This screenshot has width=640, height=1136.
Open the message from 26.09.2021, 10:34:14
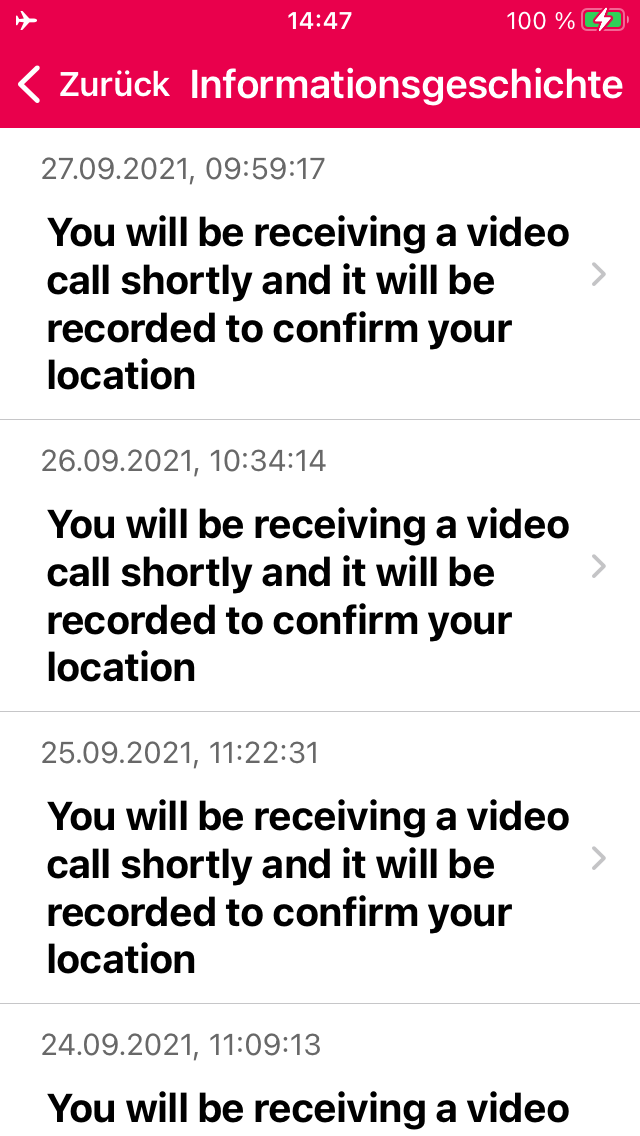(320, 566)
